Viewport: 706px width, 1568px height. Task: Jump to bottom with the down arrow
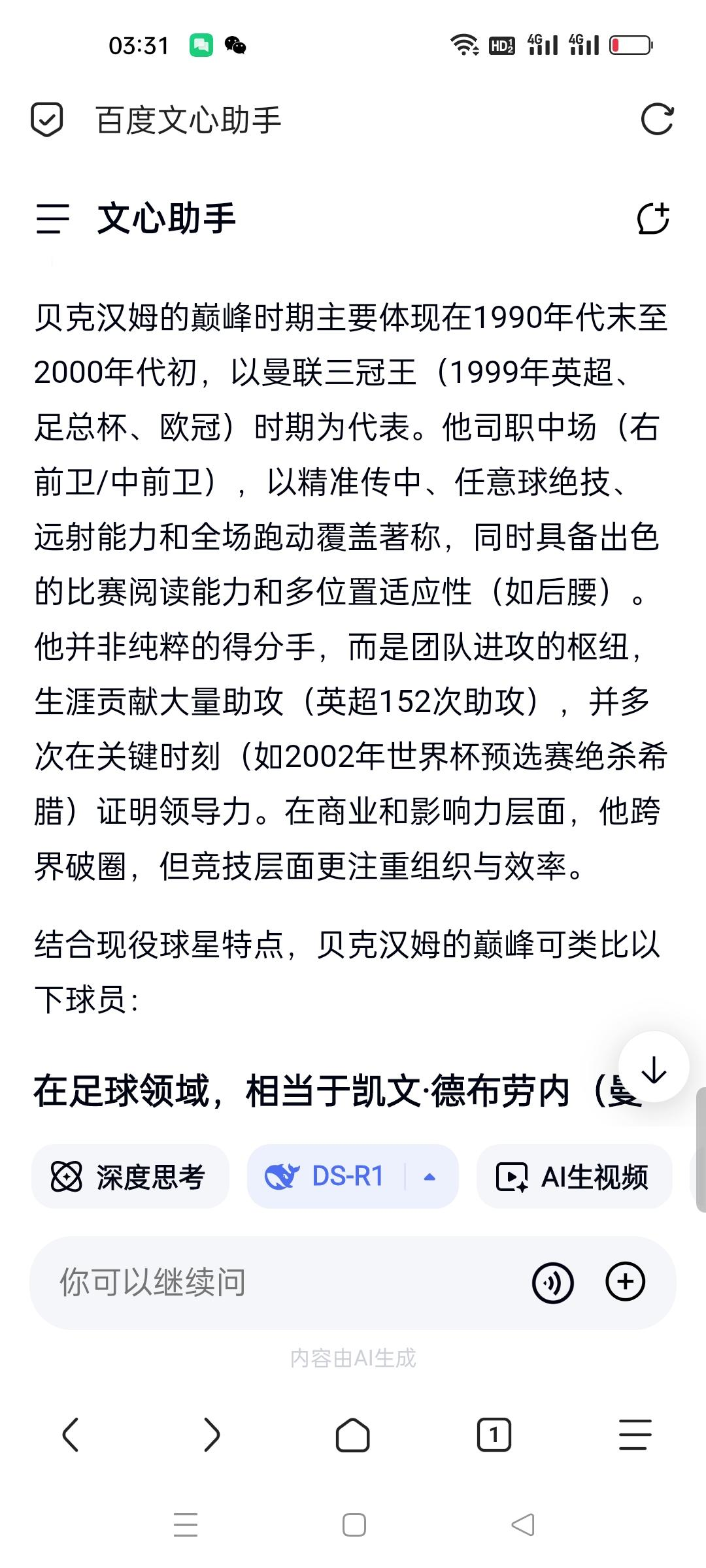(654, 1067)
